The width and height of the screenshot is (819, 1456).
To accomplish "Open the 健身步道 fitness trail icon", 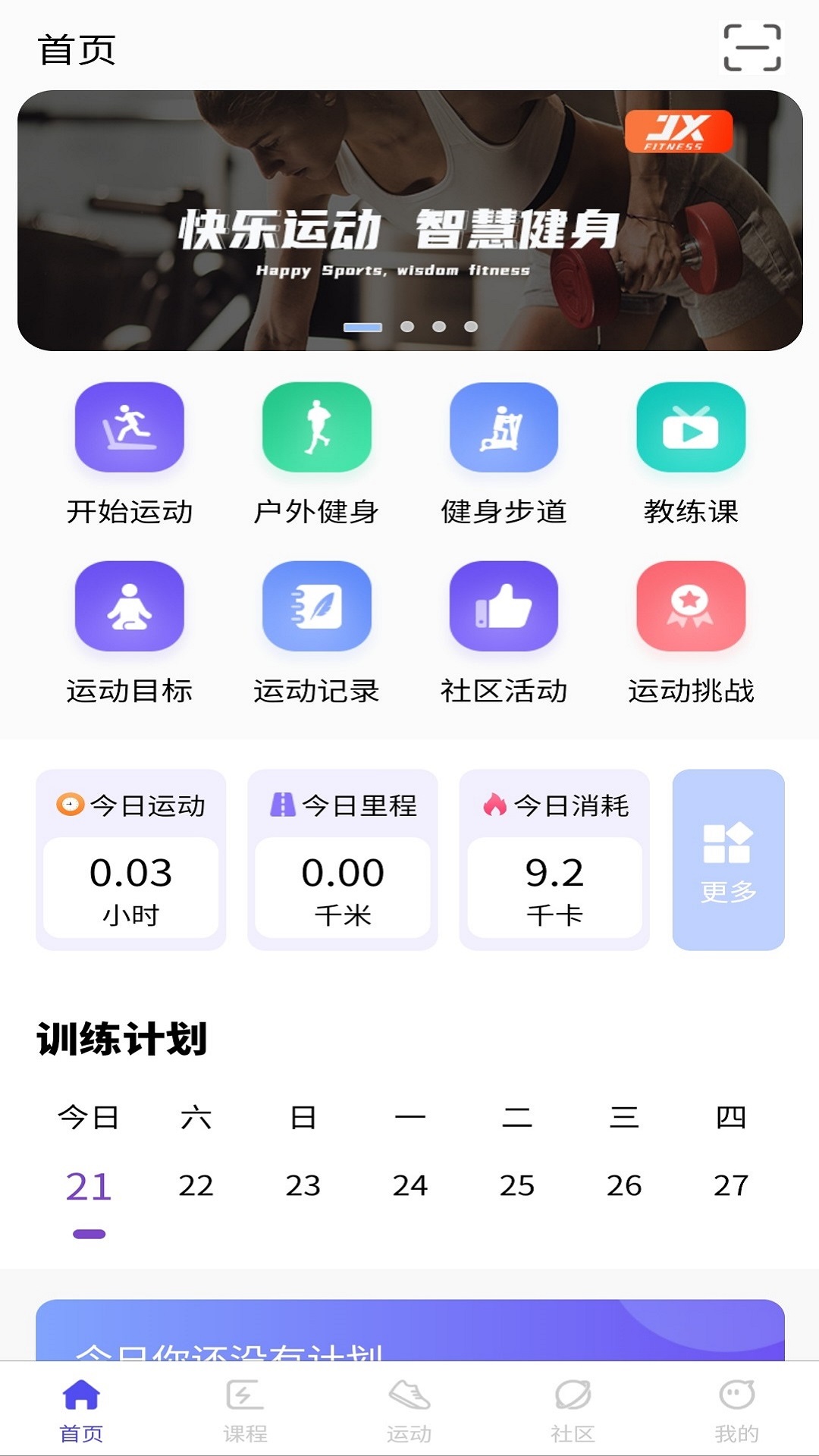I will 504,428.
